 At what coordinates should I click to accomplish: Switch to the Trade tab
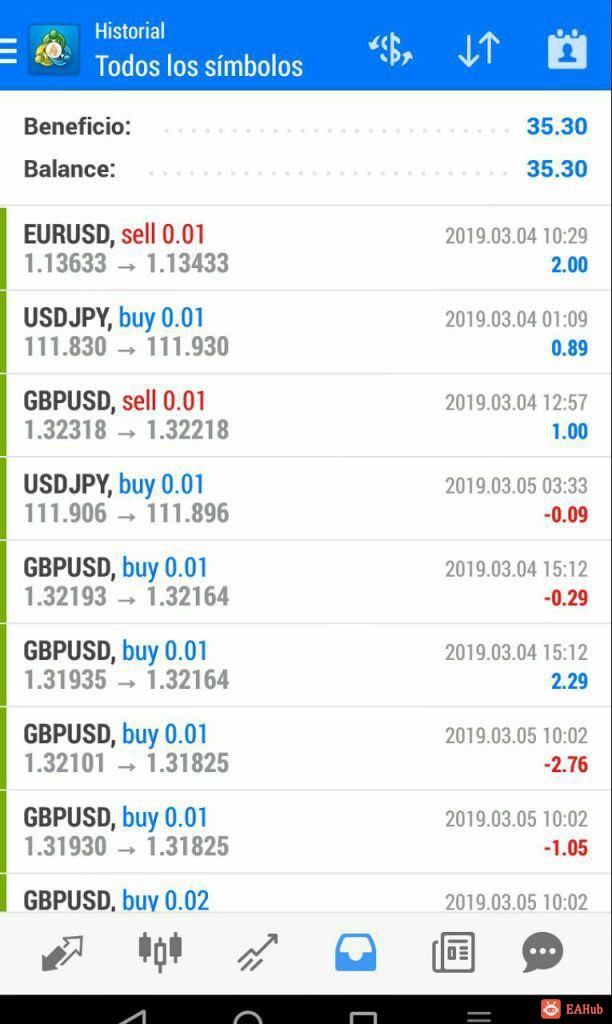257,952
